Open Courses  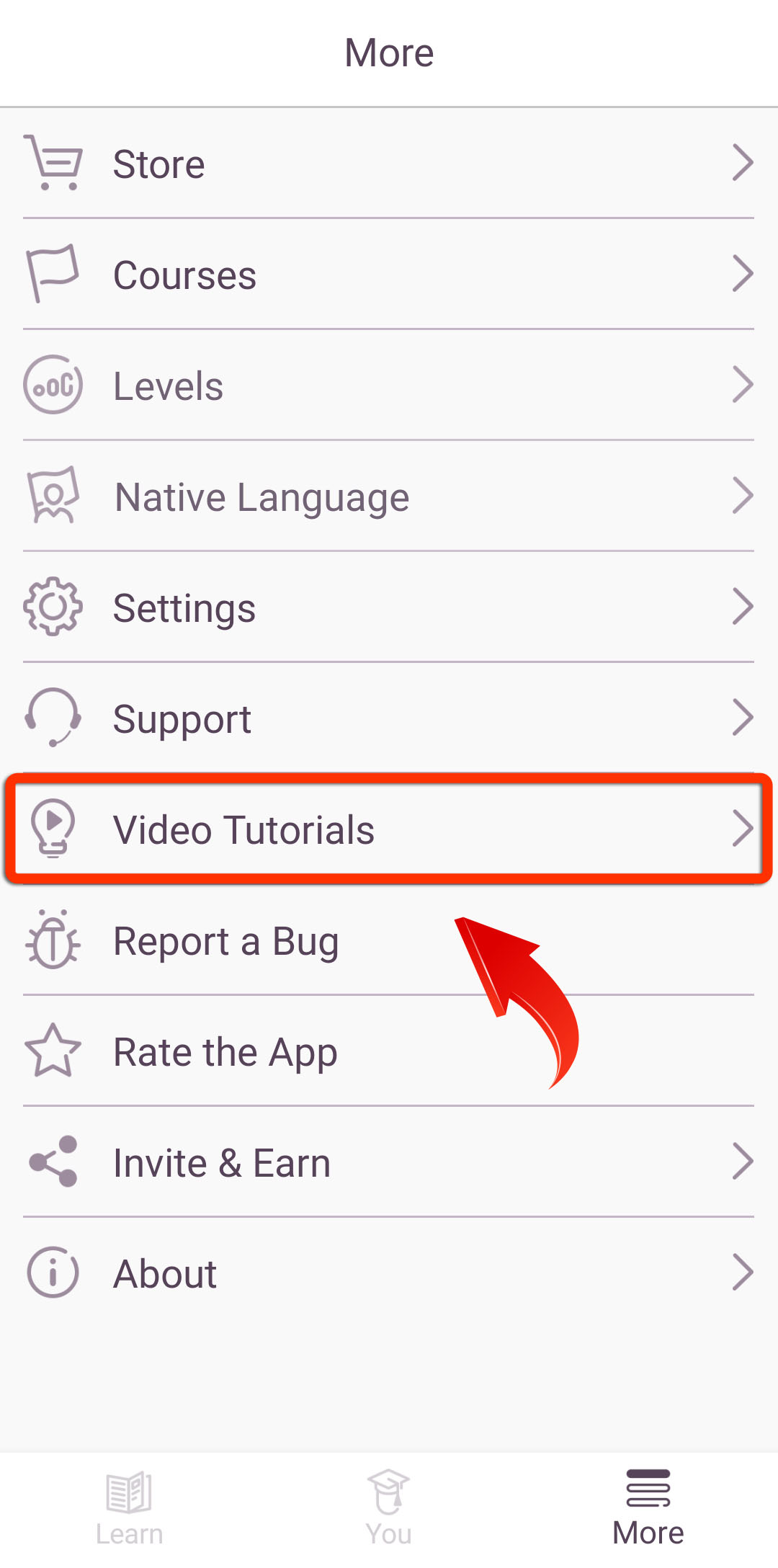click(x=389, y=275)
